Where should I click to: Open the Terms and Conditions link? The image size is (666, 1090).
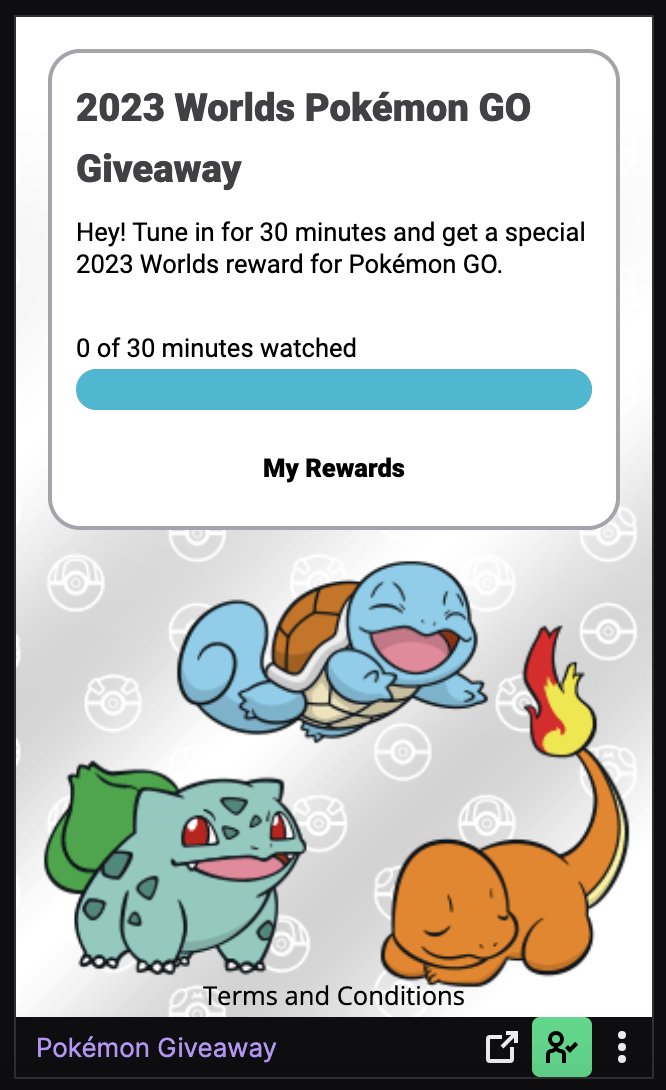coord(334,996)
